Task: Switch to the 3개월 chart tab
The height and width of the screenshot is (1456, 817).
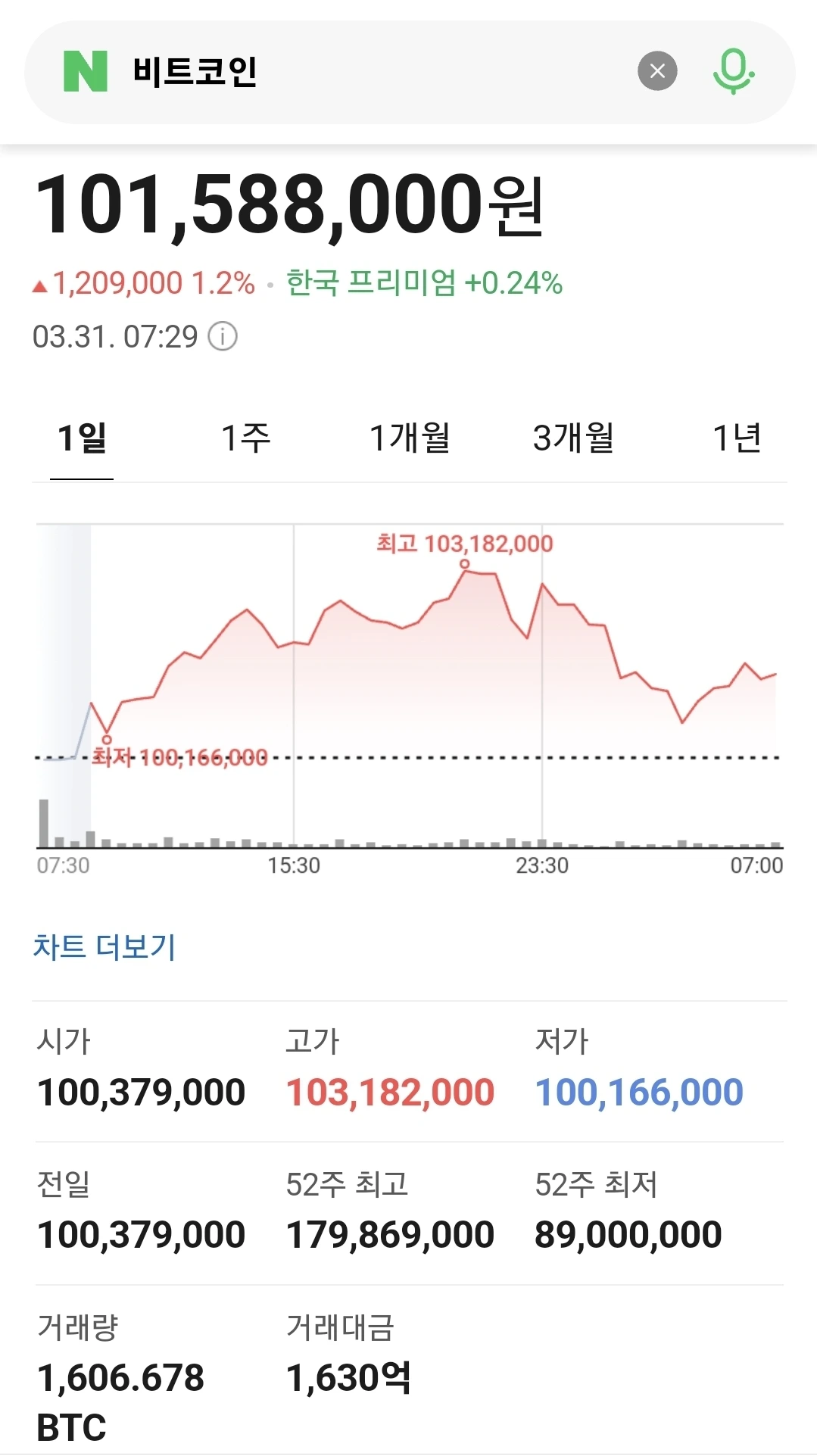Action: tap(573, 438)
